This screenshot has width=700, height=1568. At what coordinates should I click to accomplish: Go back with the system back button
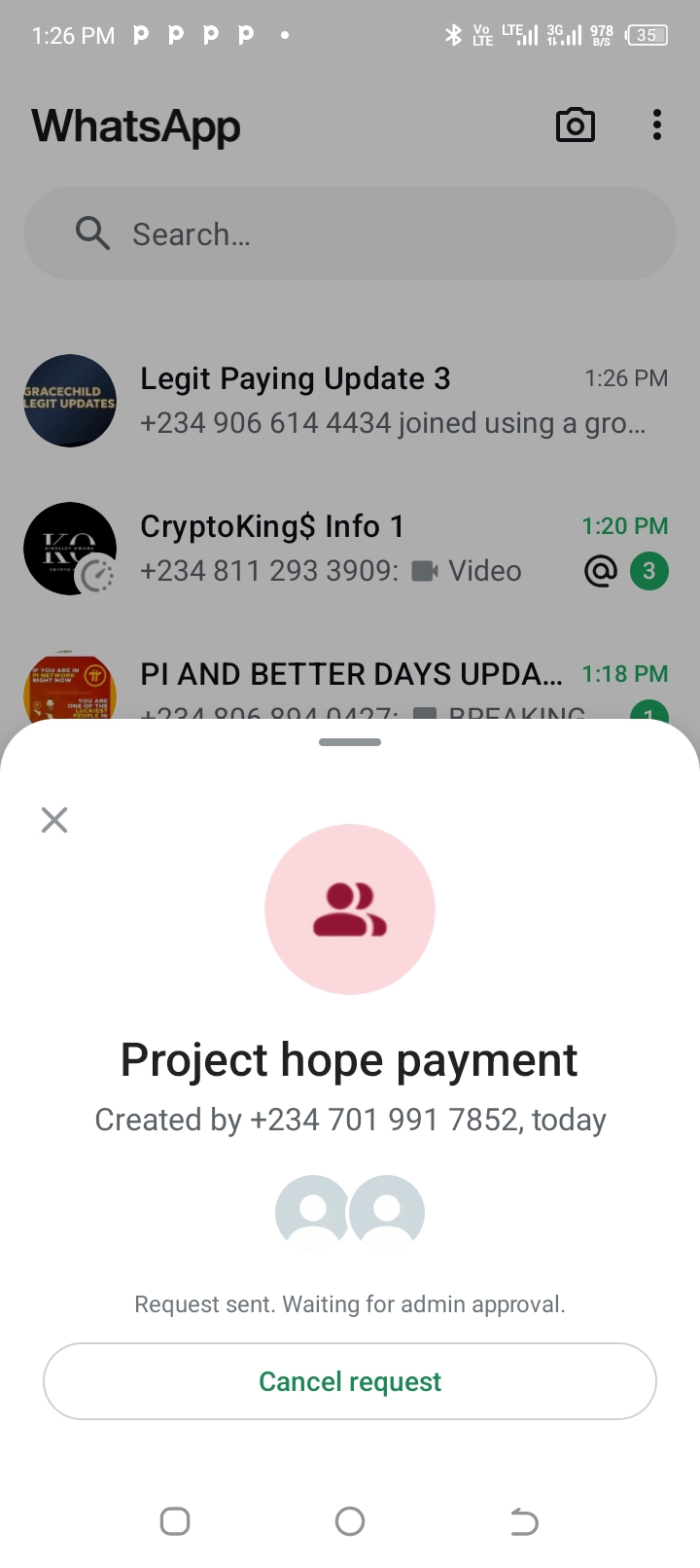pos(524,1521)
